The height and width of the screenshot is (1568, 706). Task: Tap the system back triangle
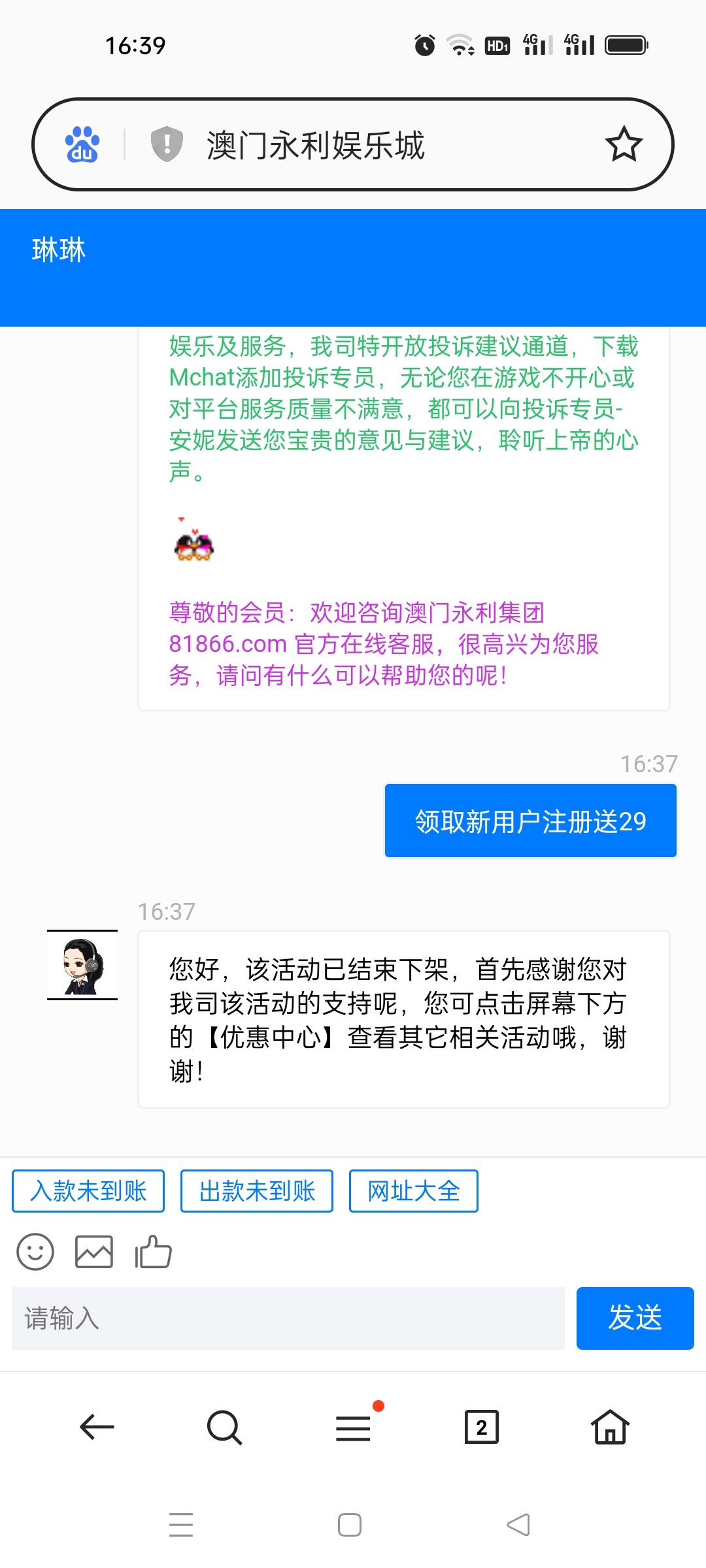(x=518, y=1525)
